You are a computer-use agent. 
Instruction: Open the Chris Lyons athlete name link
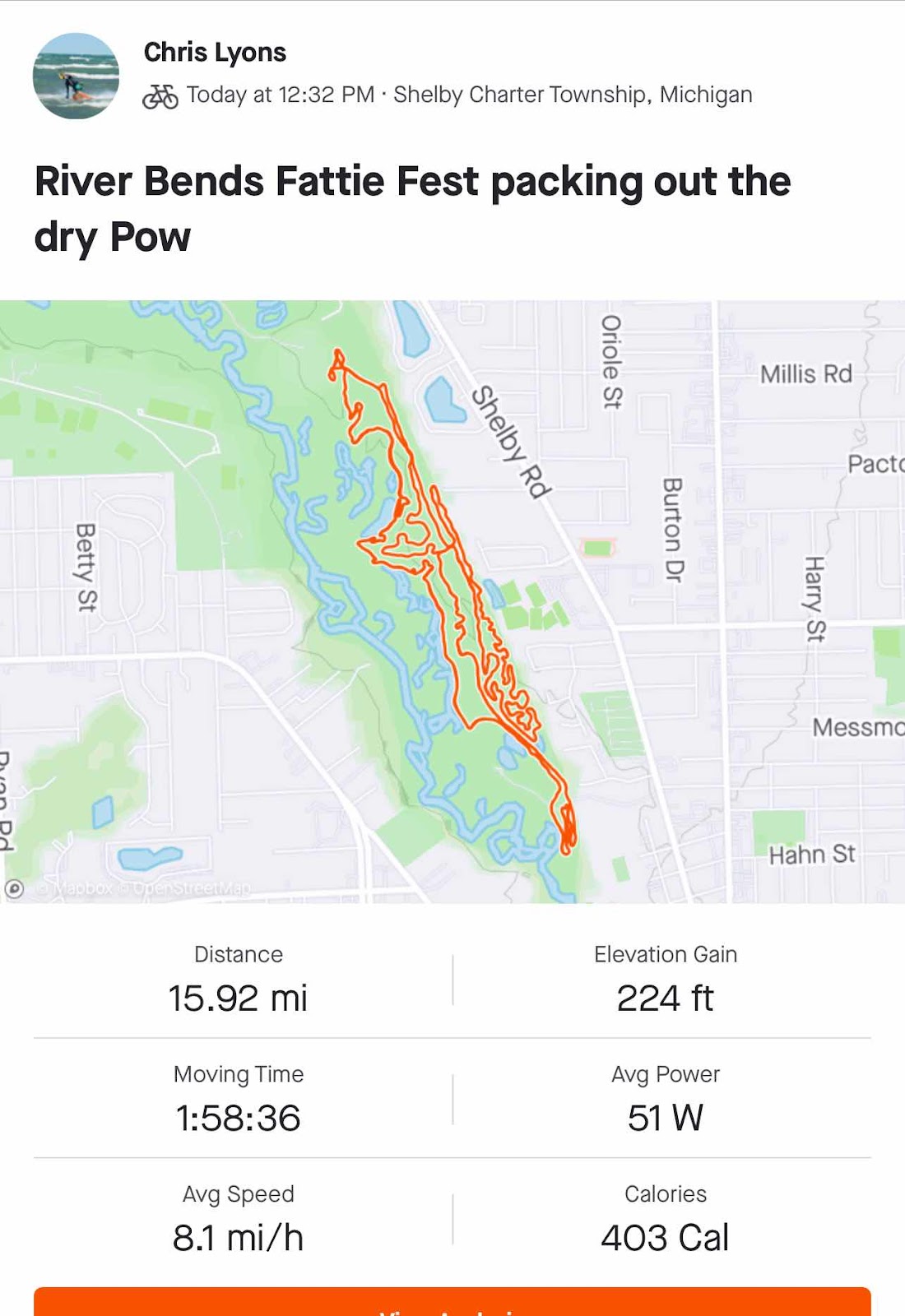click(215, 53)
